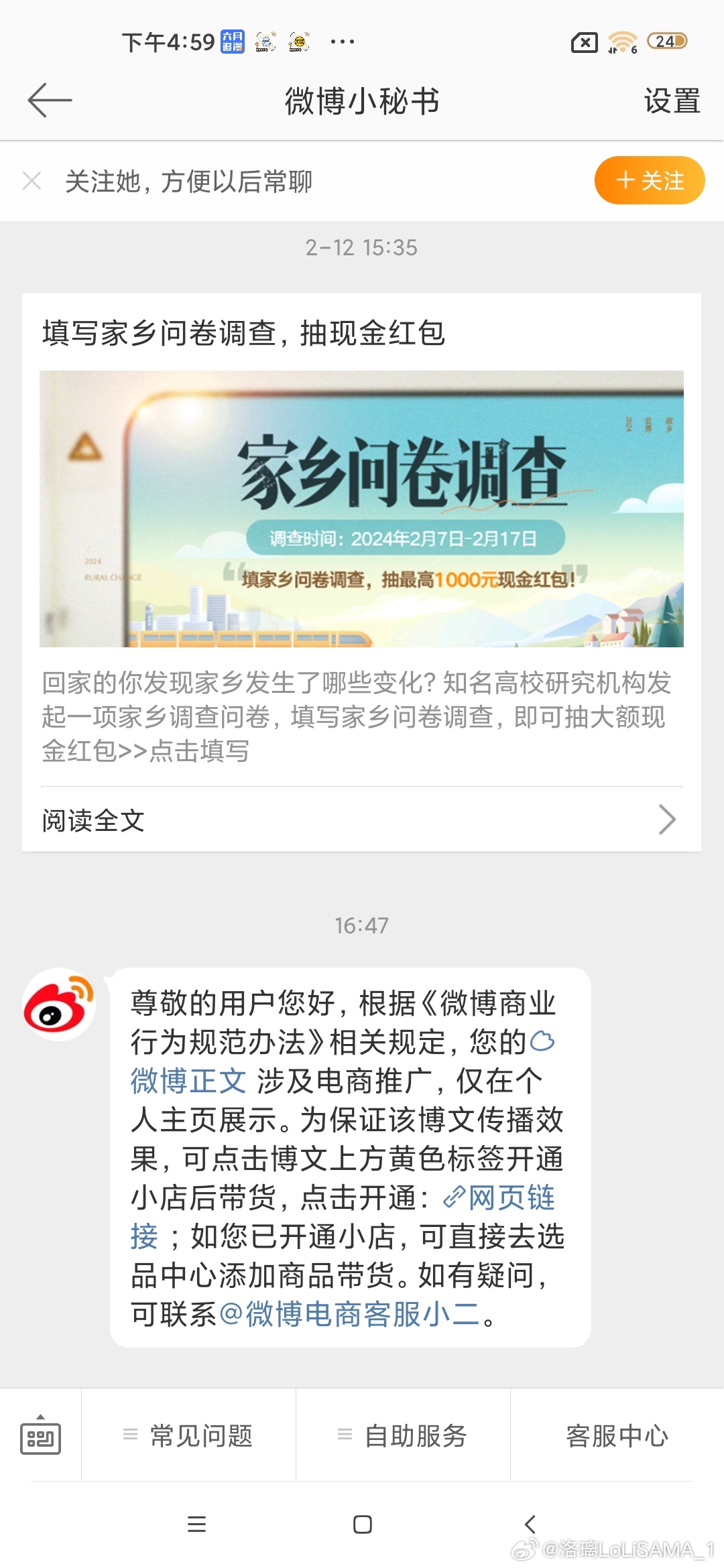Open the @微博电商客服小二 mention link
Image resolution: width=724 pixels, height=1568 pixels.
pos(349,1314)
